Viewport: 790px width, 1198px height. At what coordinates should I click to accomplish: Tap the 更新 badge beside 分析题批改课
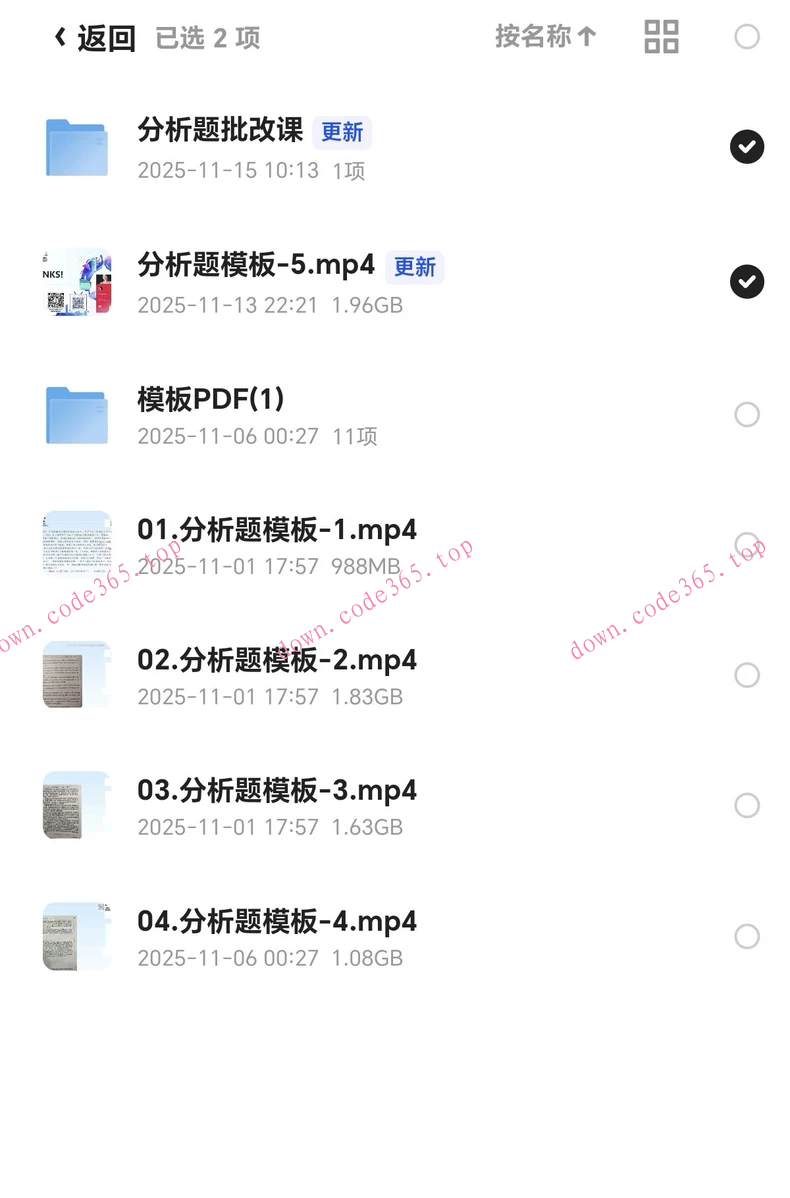pos(343,132)
